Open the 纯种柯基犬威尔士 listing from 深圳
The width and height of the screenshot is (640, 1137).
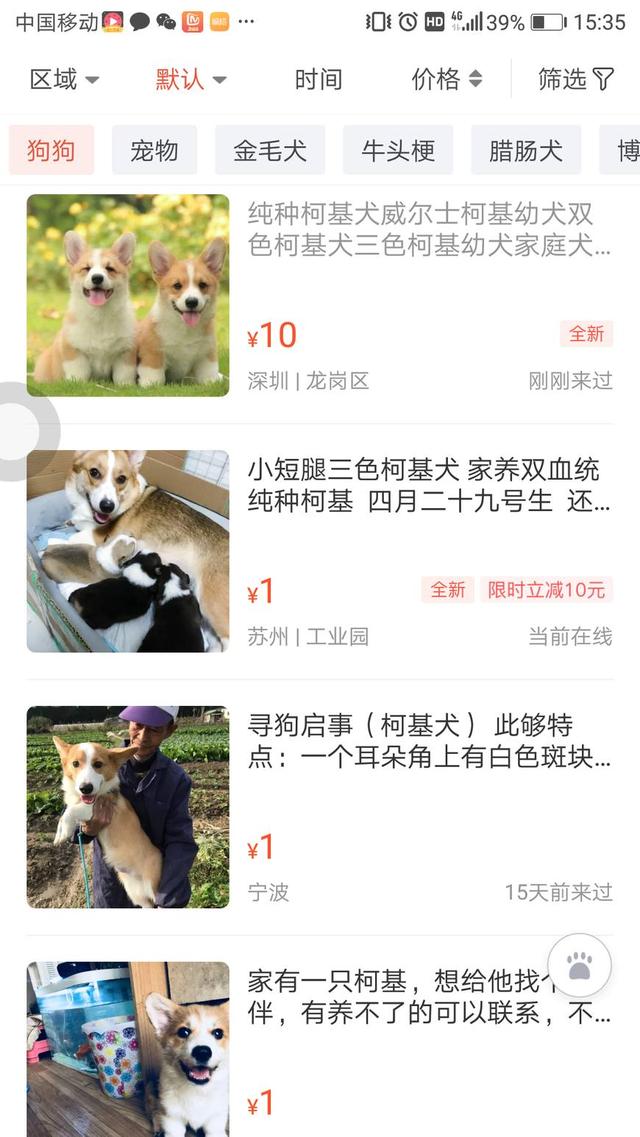429,229
